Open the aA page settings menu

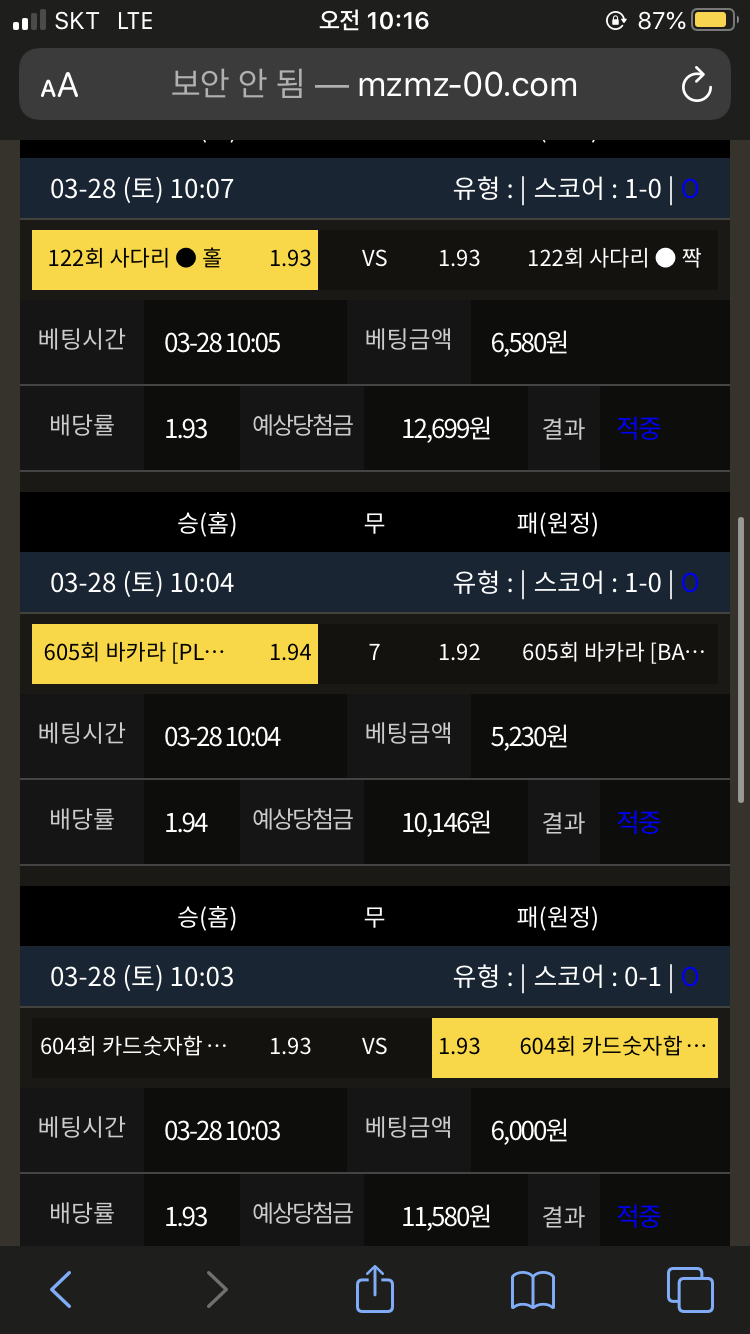60,85
